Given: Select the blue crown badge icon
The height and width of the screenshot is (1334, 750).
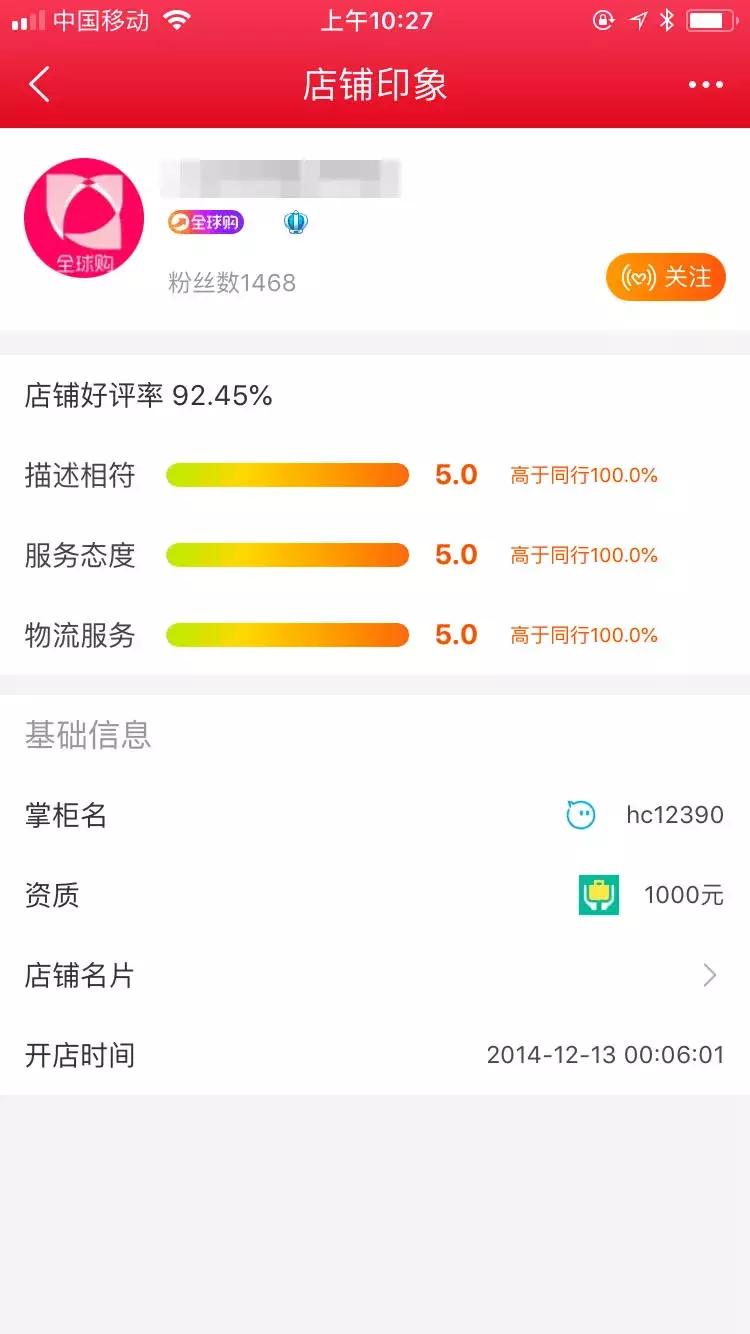Looking at the screenshot, I should tap(296, 222).
